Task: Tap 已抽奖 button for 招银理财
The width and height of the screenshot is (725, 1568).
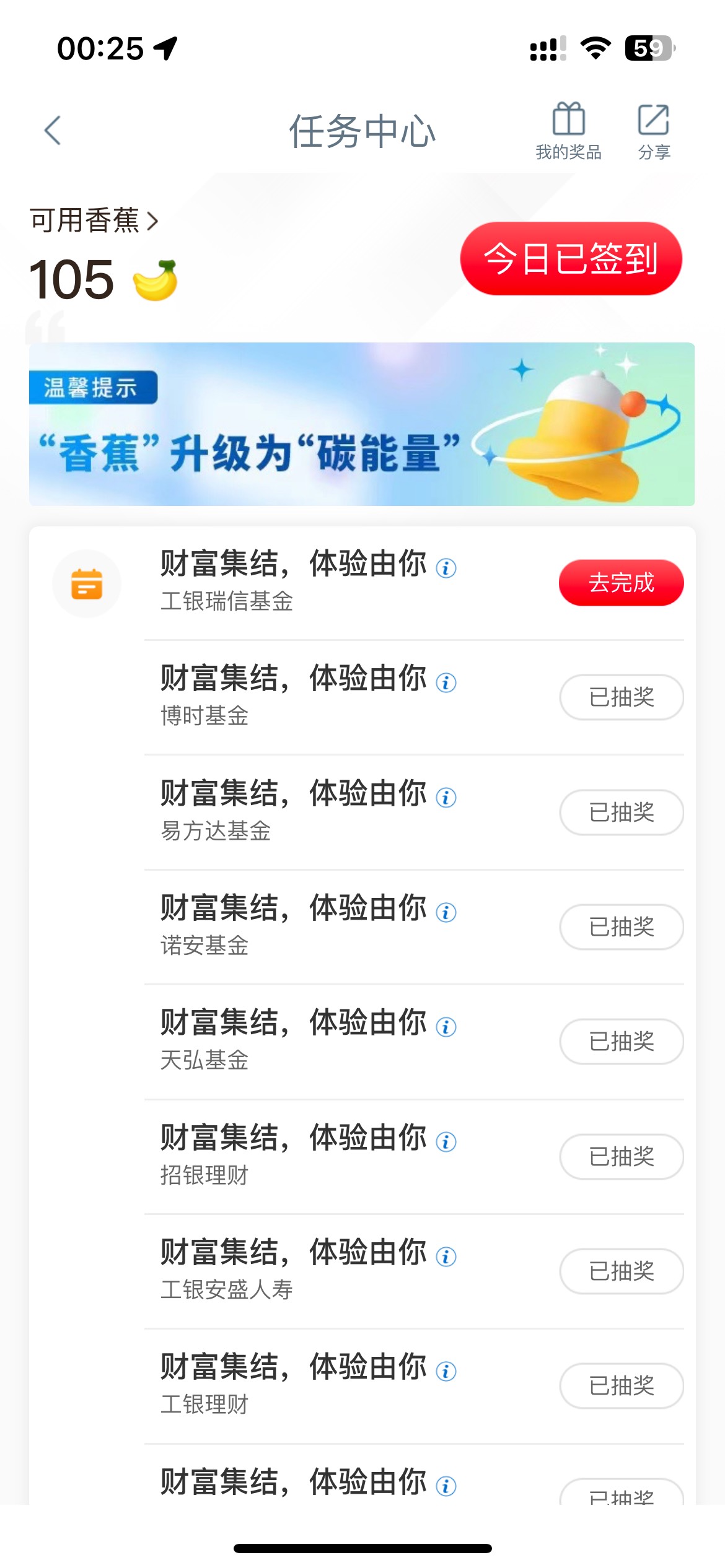Action: tap(621, 1156)
